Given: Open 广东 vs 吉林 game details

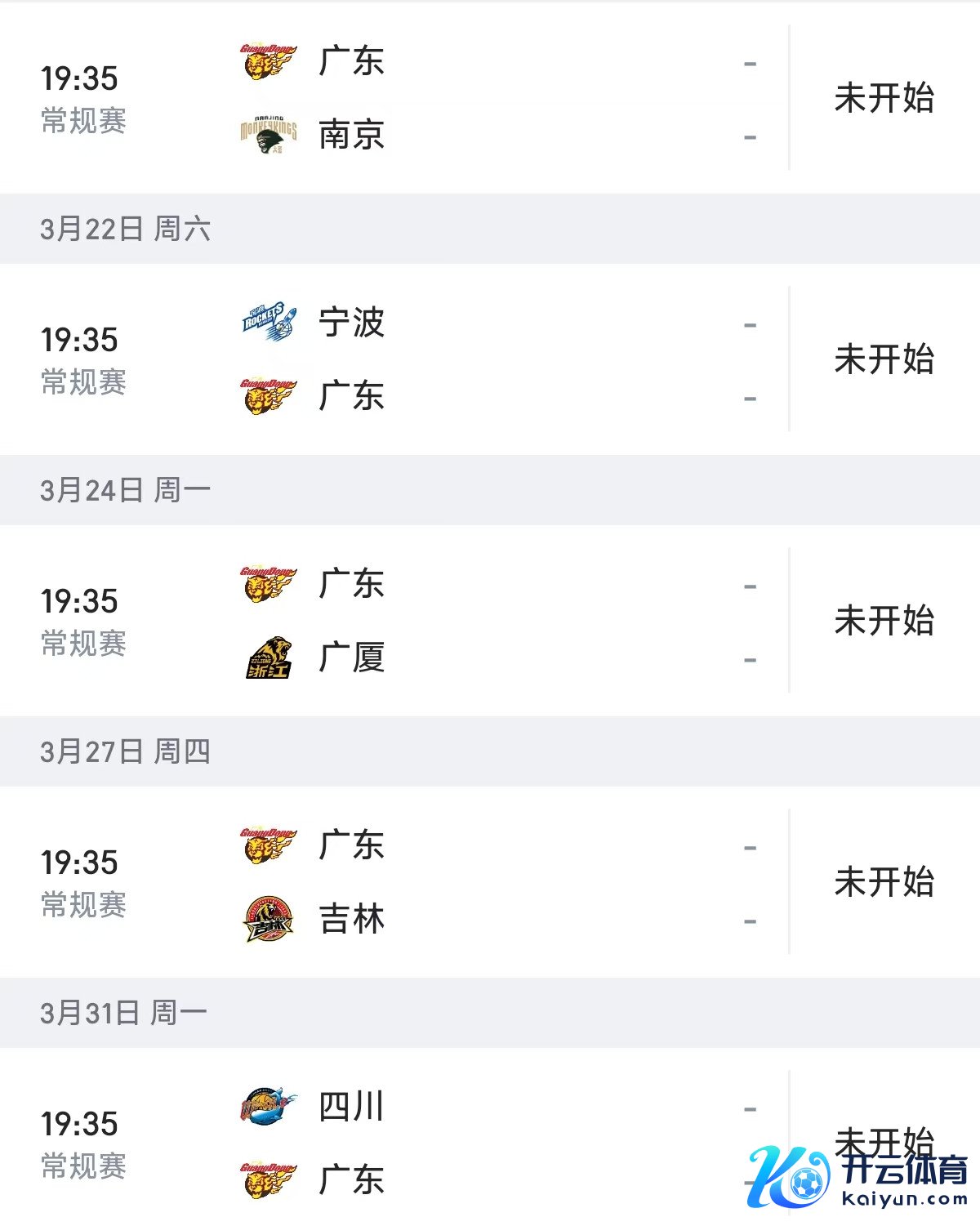Looking at the screenshot, I should click(x=490, y=882).
